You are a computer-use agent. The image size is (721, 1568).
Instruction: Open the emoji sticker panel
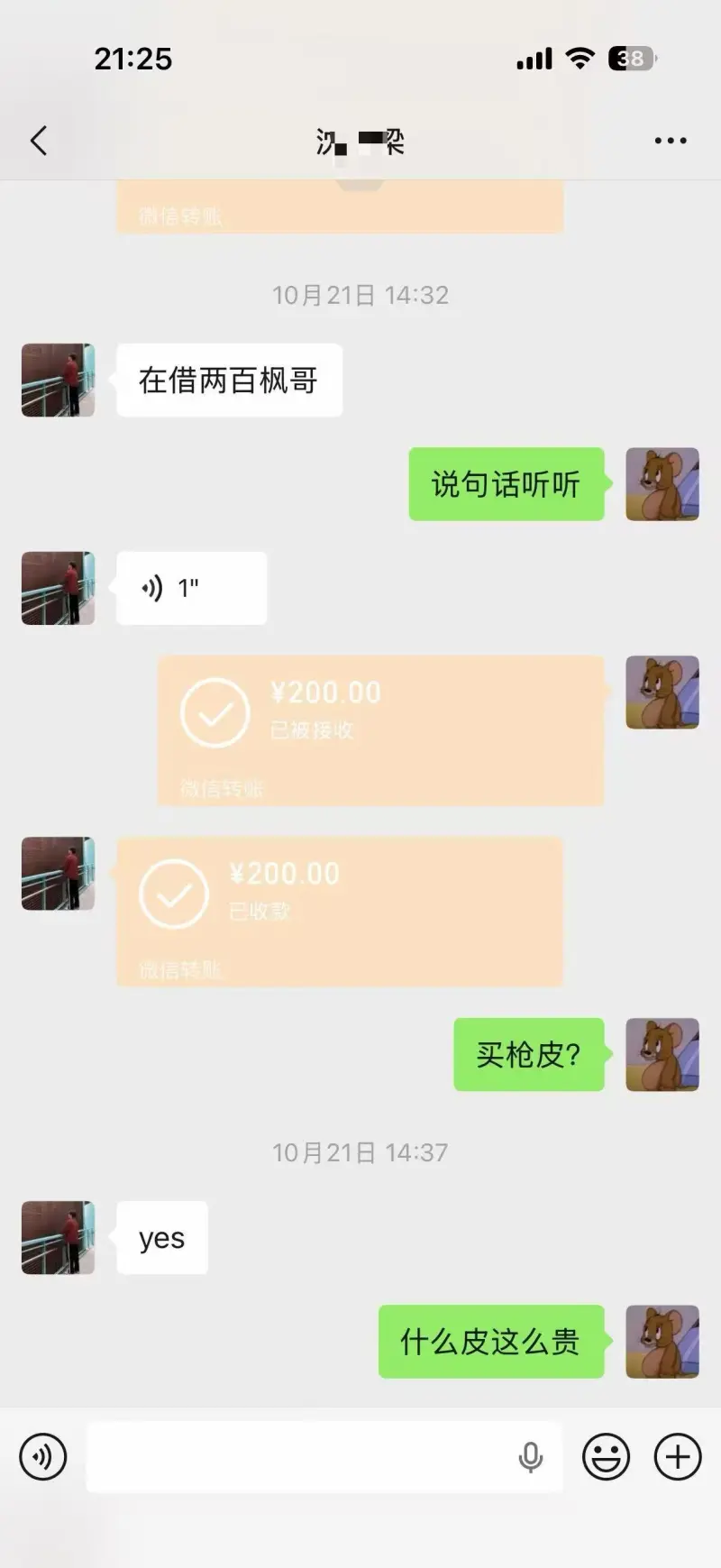click(606, 1456)
